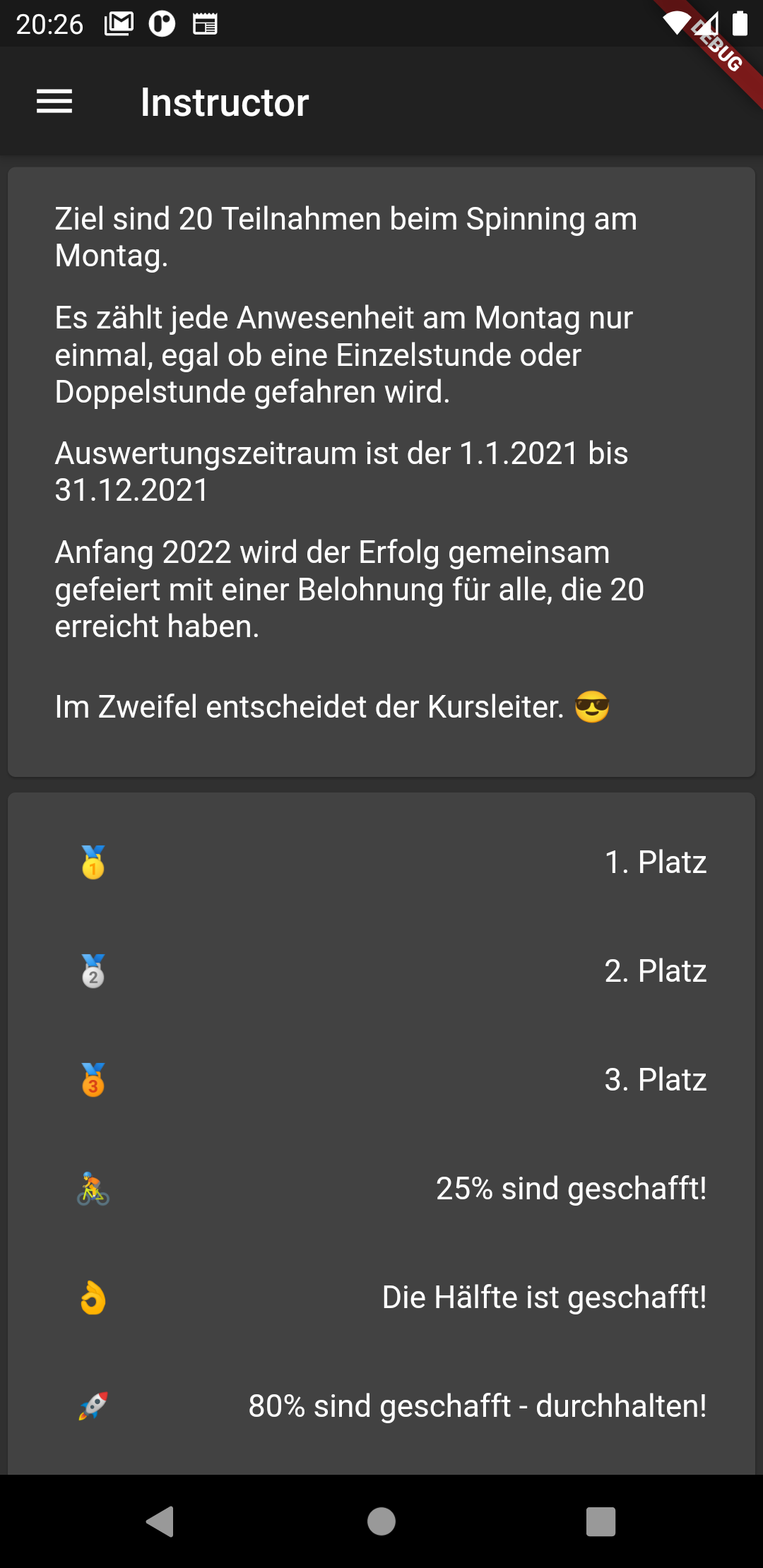Screen dimensions: 763x1568
Task: Tap the system home button
Action: pos(381,1521)
